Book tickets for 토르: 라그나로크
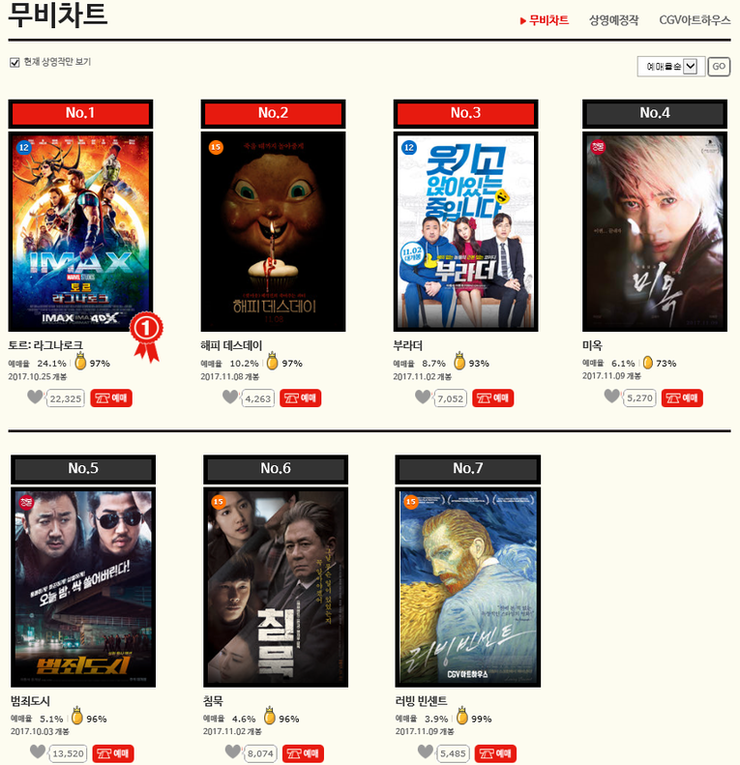740x765 pixels. click(x=111, y=398)
